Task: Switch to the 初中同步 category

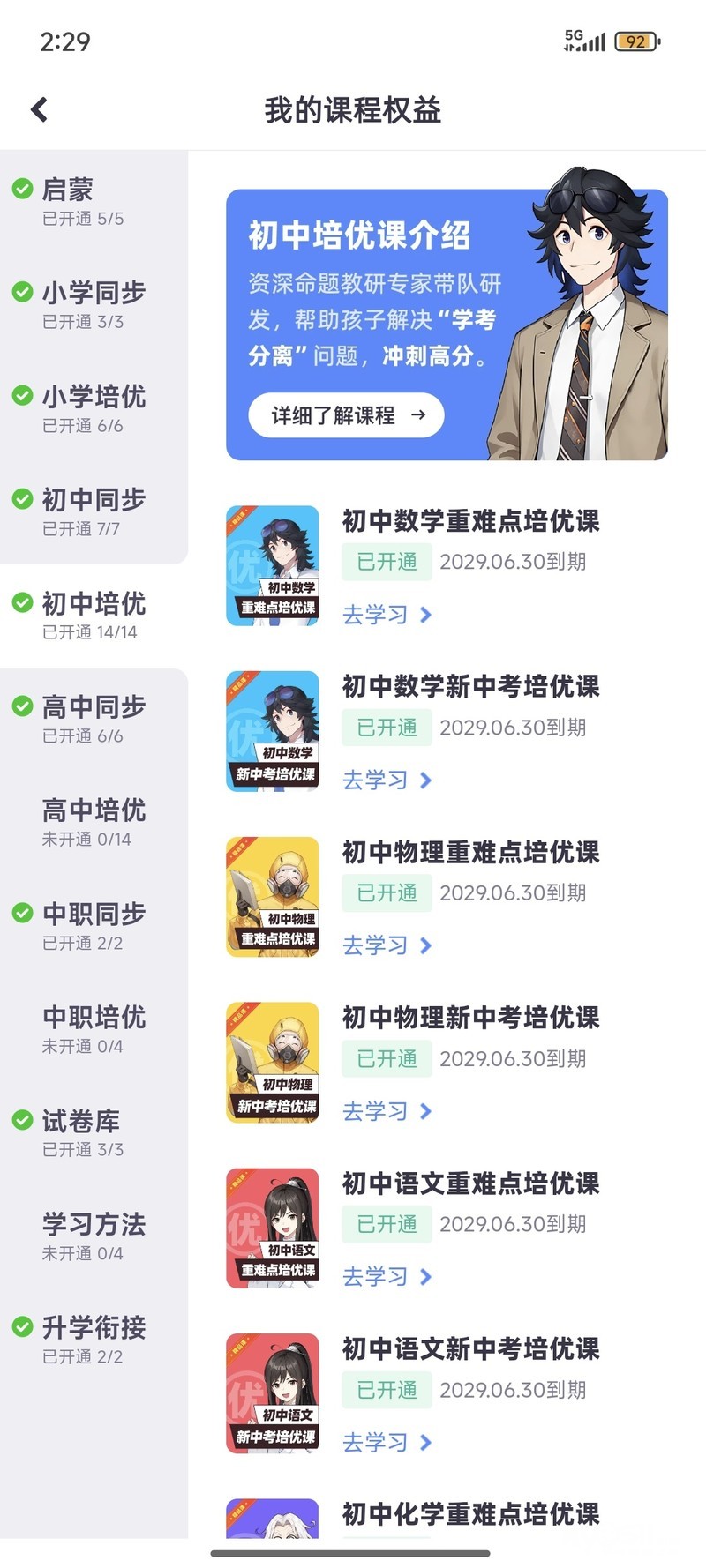Action: pos(93,511)
